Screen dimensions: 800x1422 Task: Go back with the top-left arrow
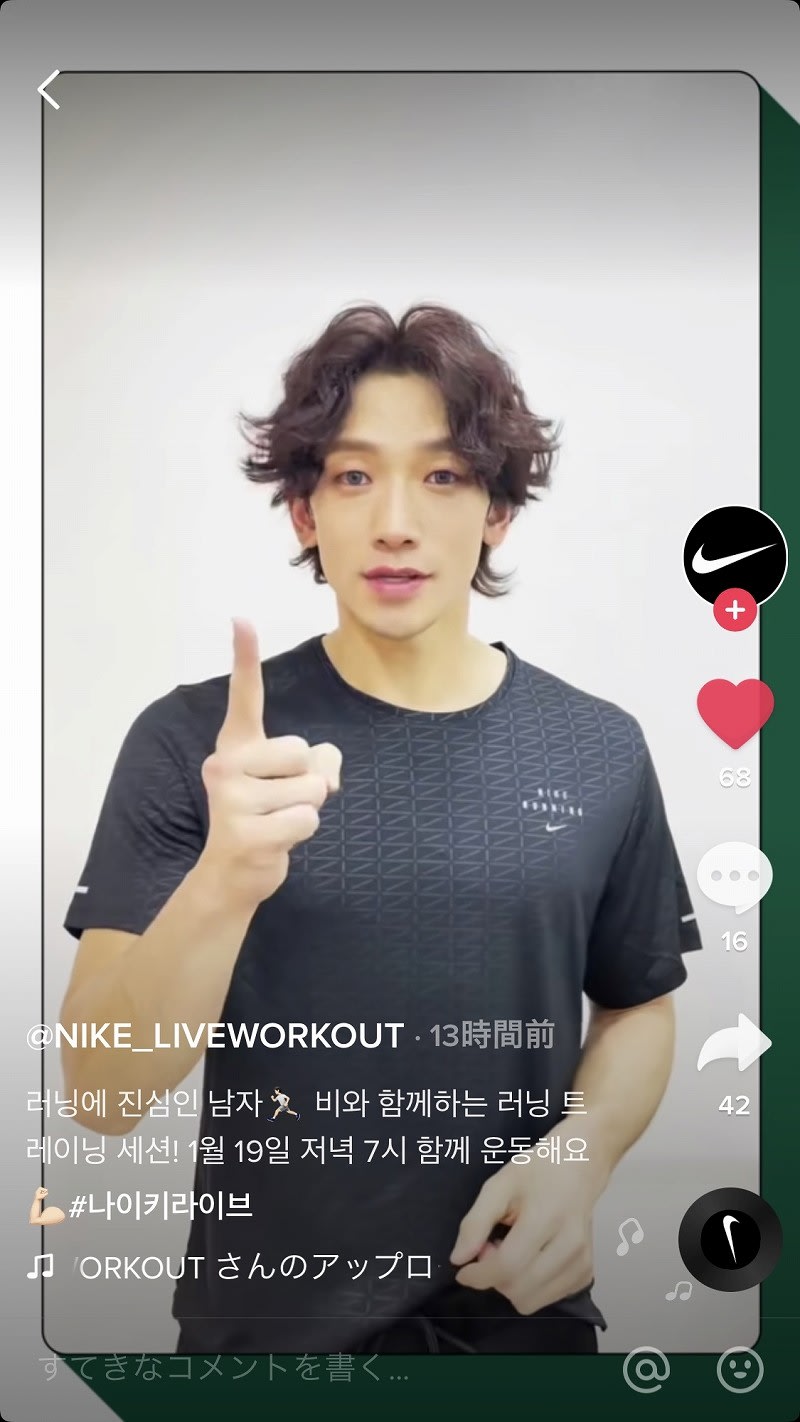pyautogui.click(x=48, y=90)
